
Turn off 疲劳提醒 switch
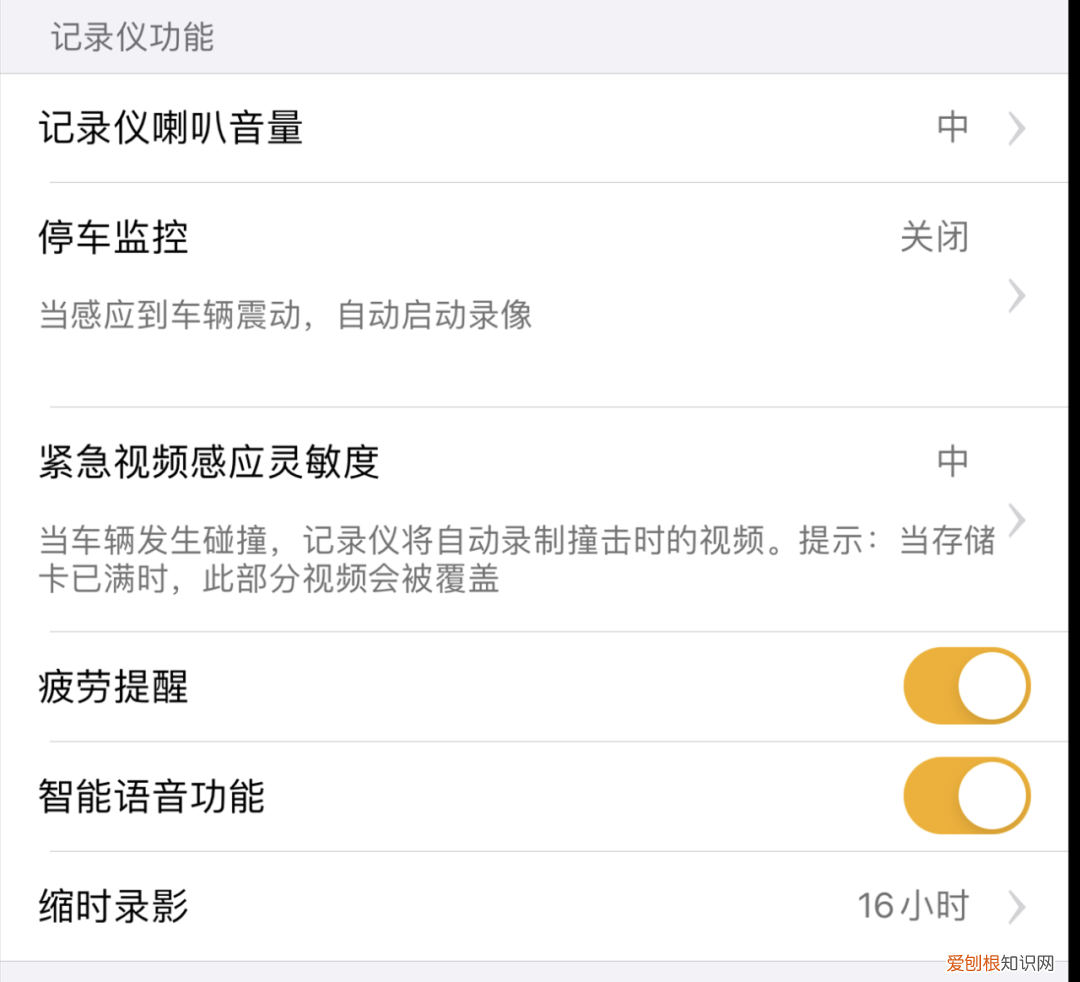pyautogui.click(x=966, y=686)
